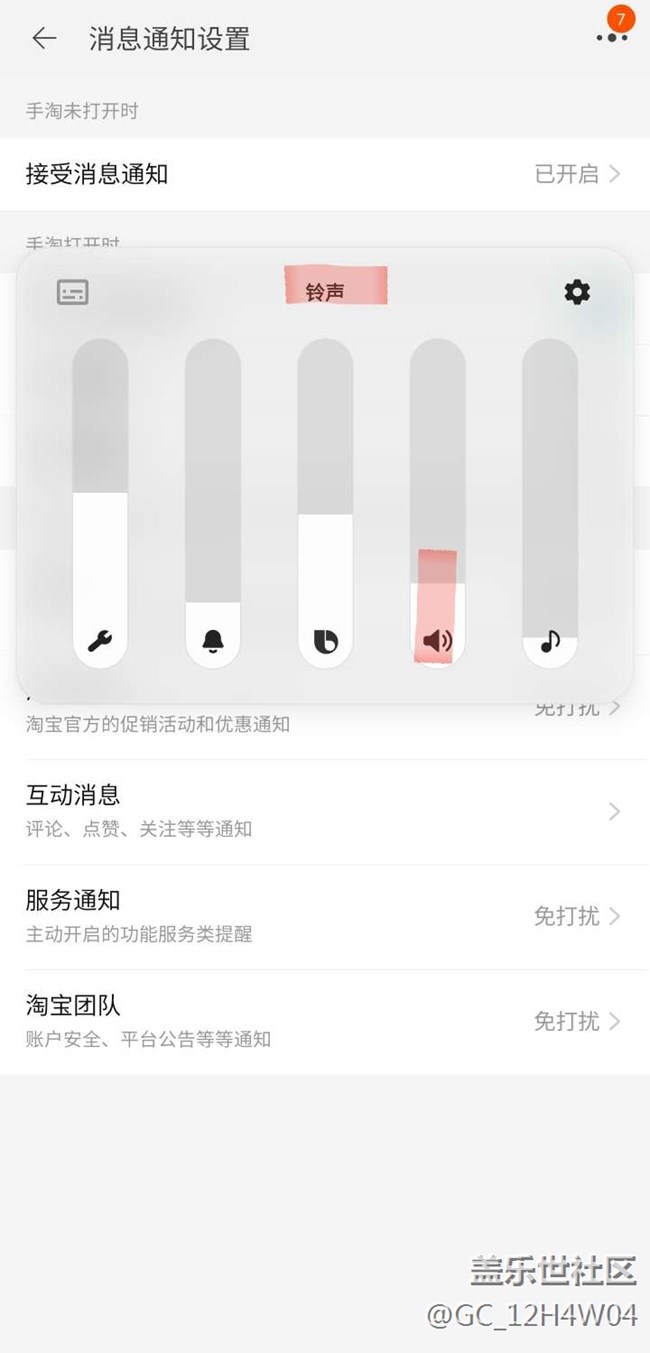Adjust the notification bell volume slider

[213, 503]
